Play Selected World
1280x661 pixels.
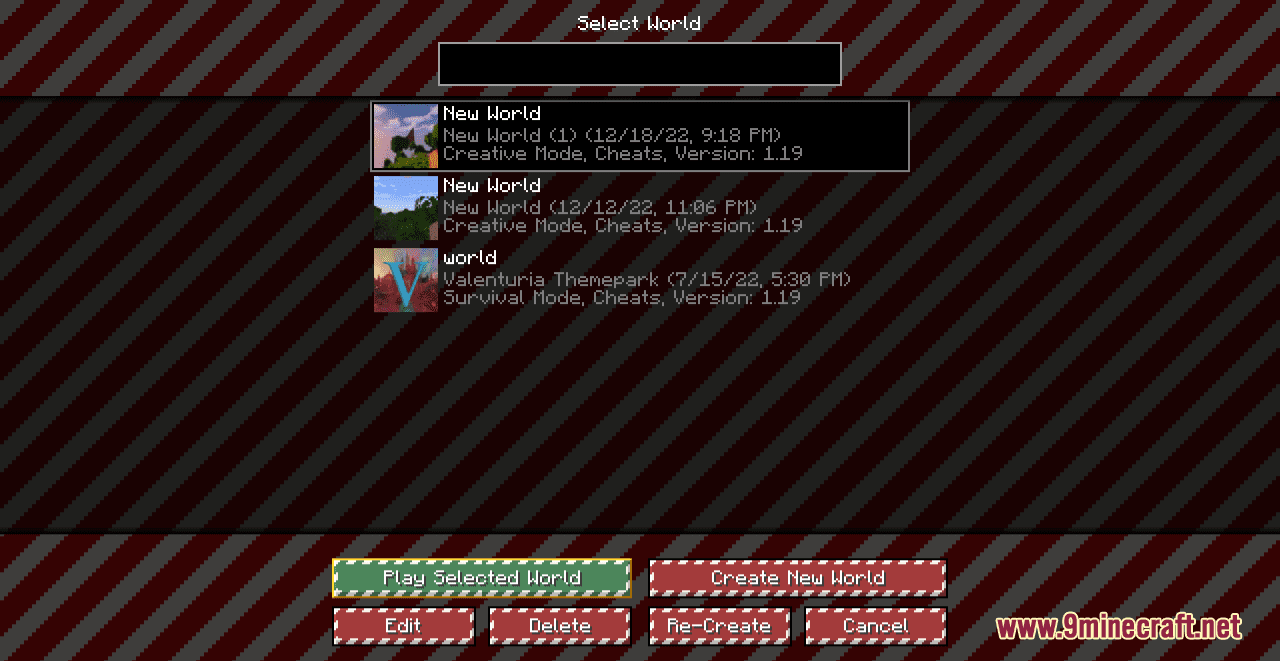pyautogui.click(x=482, y=578)
